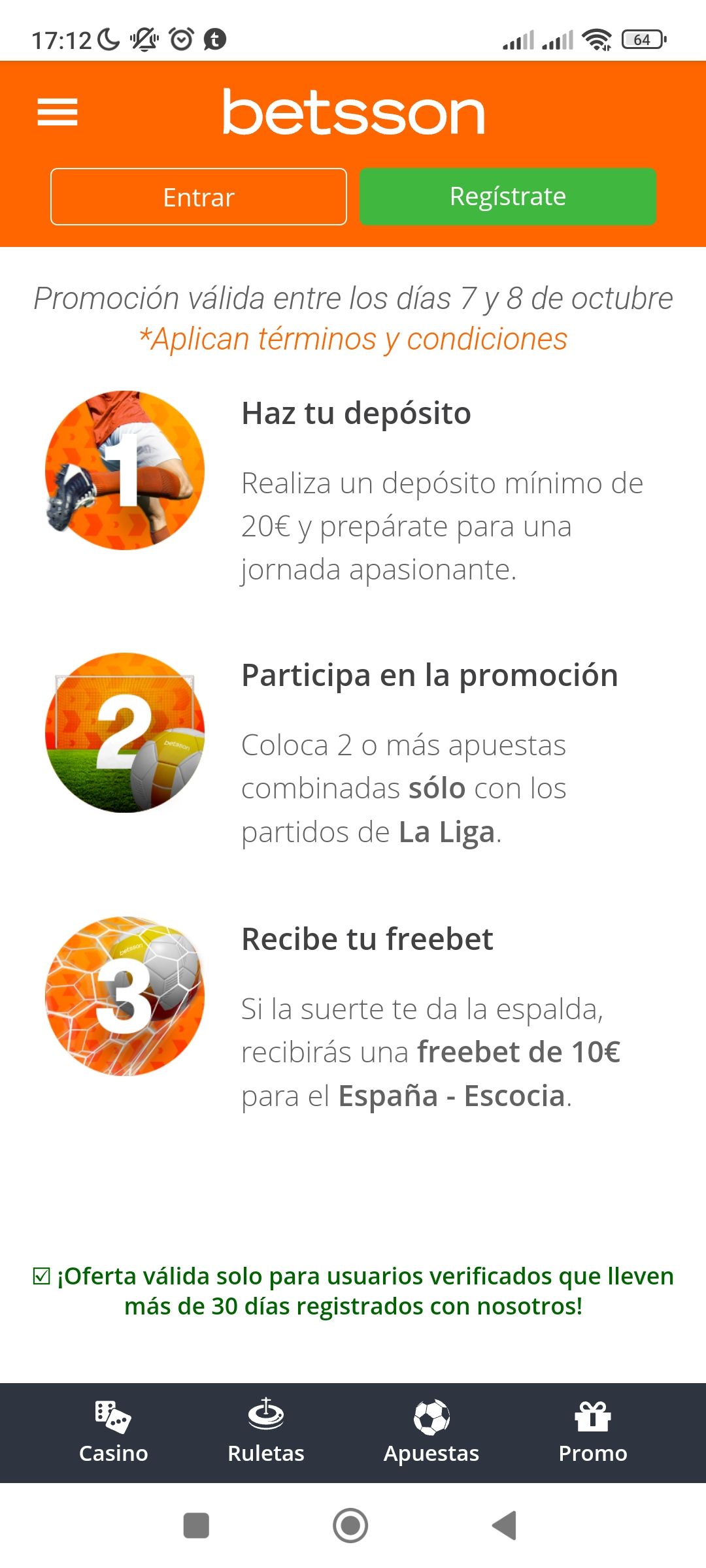Open the Apuestas tab

pyautogui.click(x=431, y=1432)
